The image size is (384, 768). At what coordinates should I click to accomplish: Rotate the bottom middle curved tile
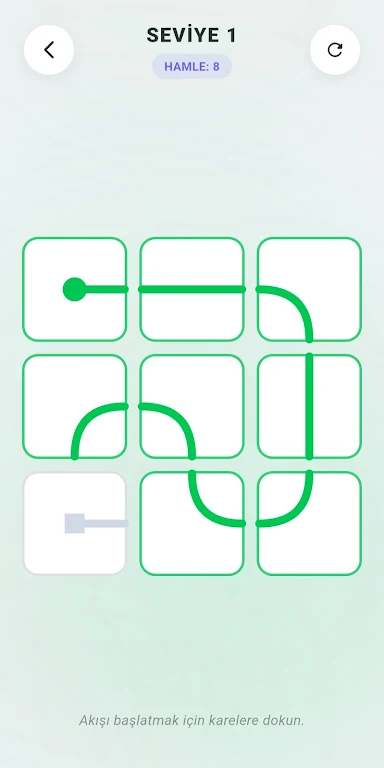point(192,524)
